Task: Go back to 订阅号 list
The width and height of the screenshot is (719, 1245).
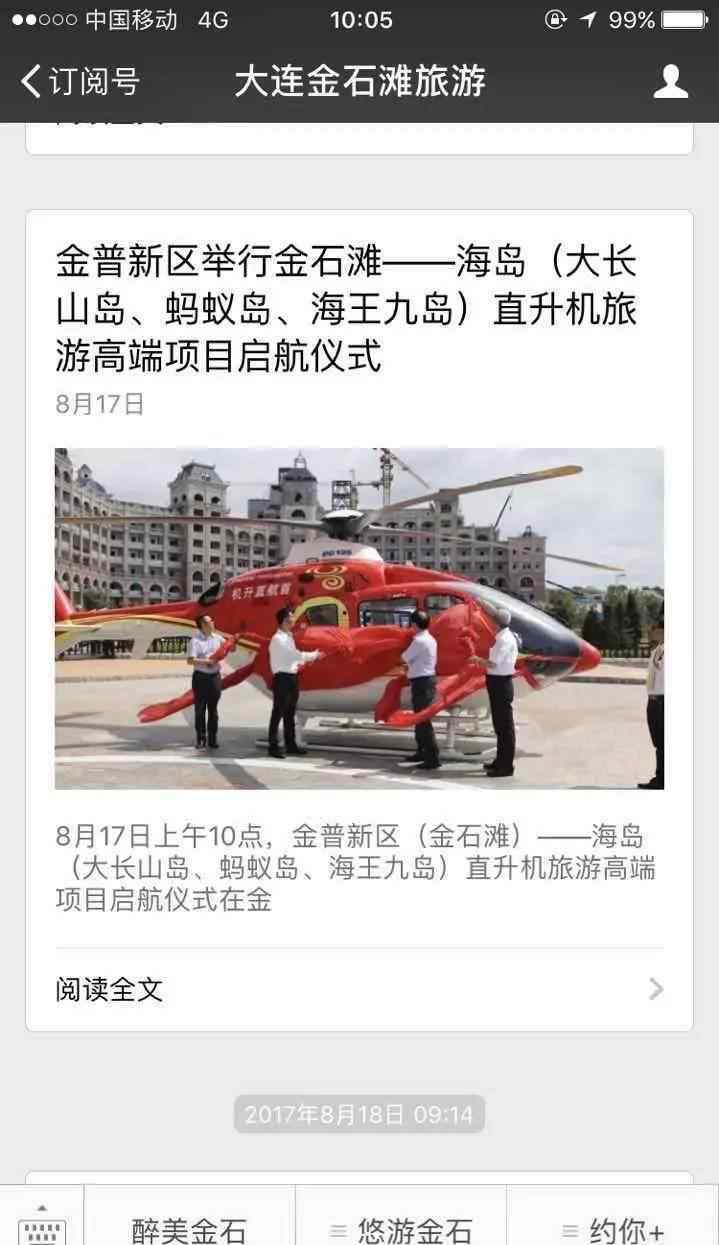Action: [80, 82]
